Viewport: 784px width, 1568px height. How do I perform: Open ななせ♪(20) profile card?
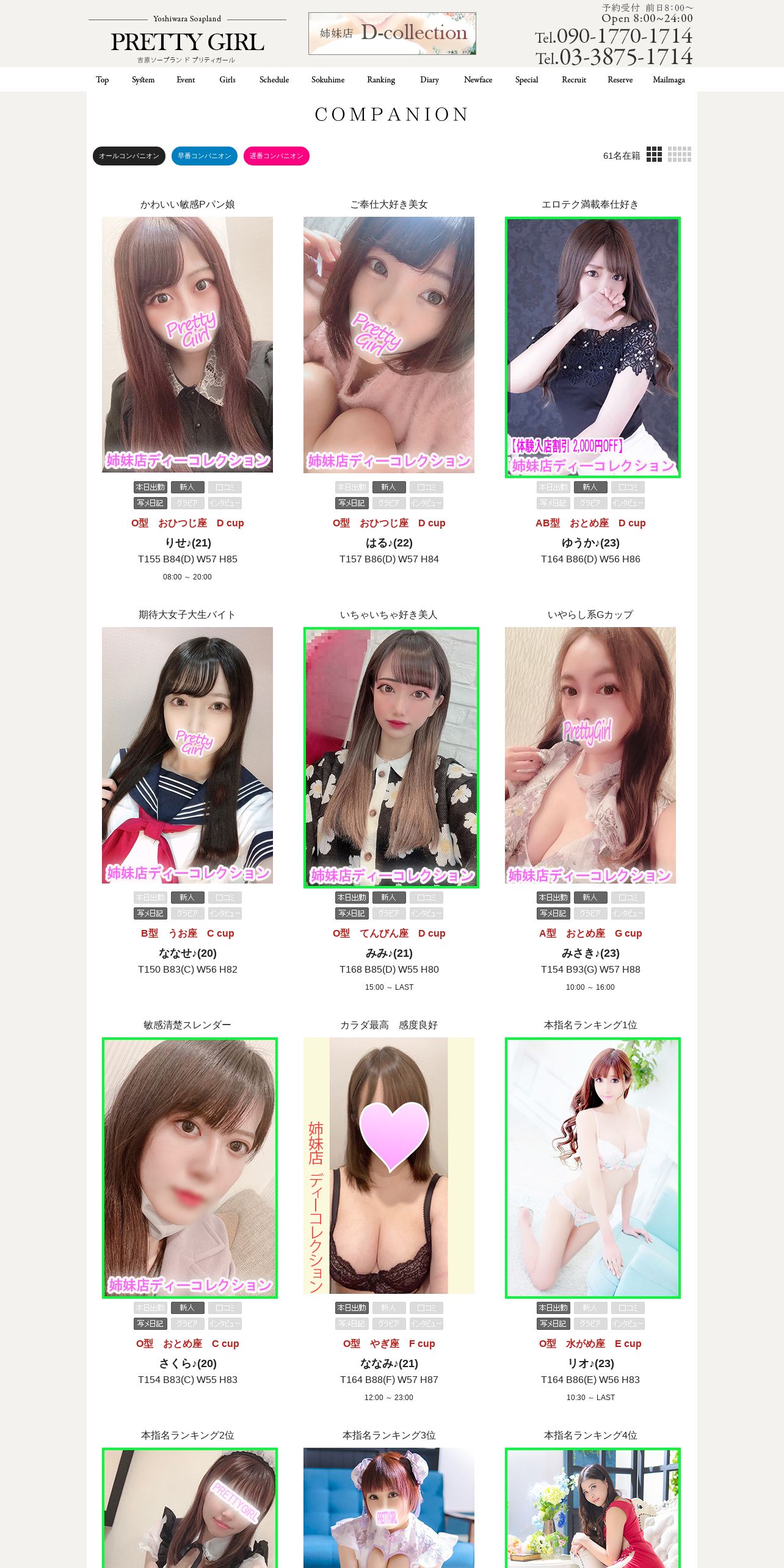[187, 755]
